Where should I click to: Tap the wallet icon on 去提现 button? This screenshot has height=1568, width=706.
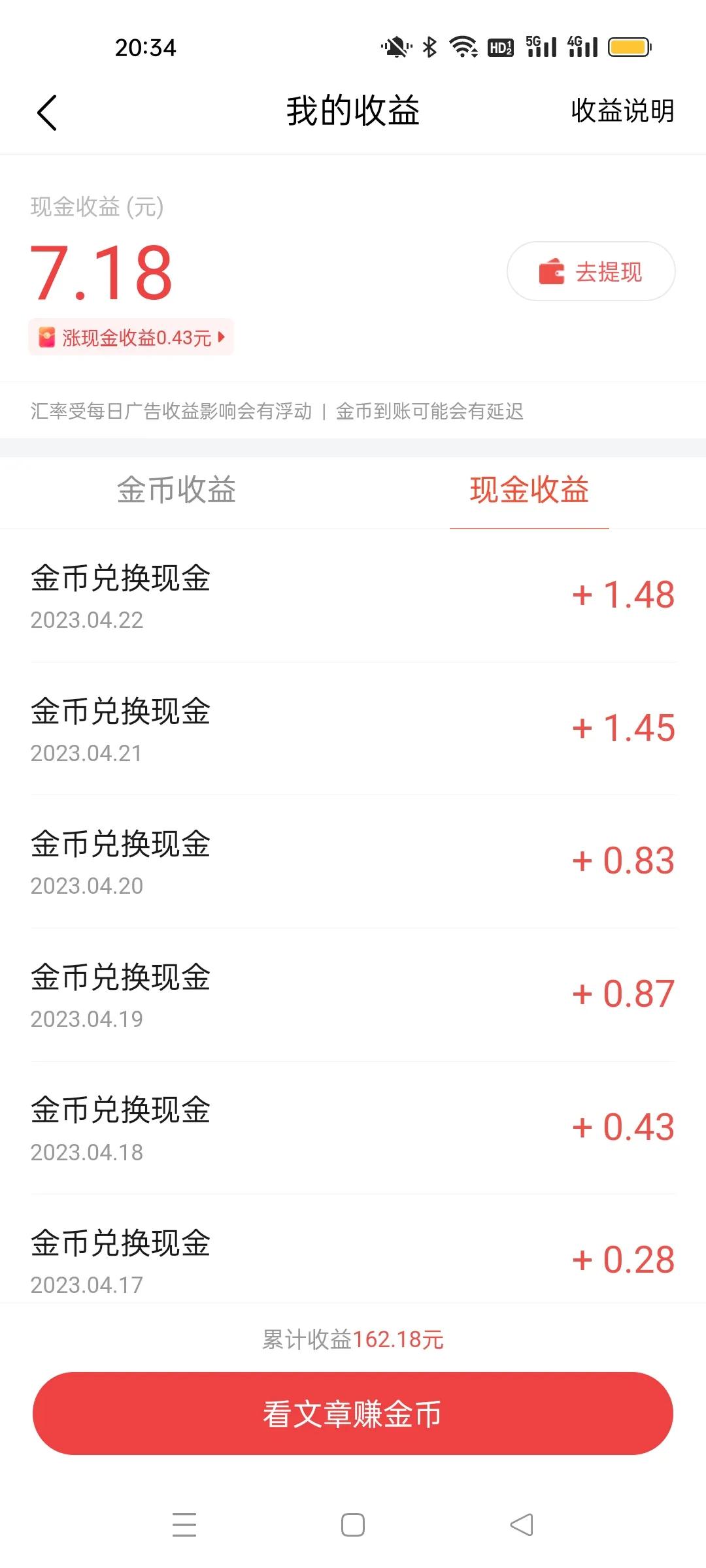pyautogui.click(x=551, y=271)
